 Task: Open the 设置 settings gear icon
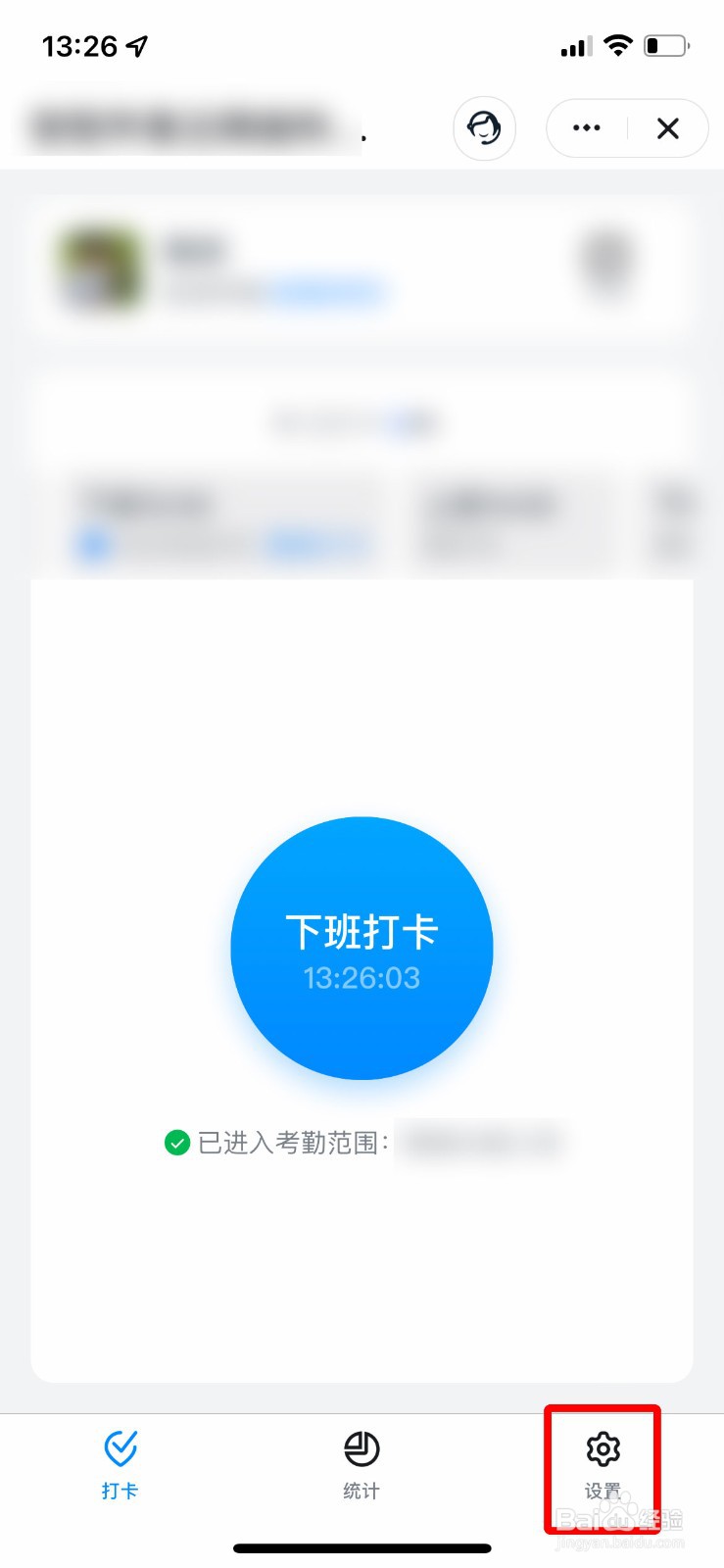click(x=602, y=1448)
